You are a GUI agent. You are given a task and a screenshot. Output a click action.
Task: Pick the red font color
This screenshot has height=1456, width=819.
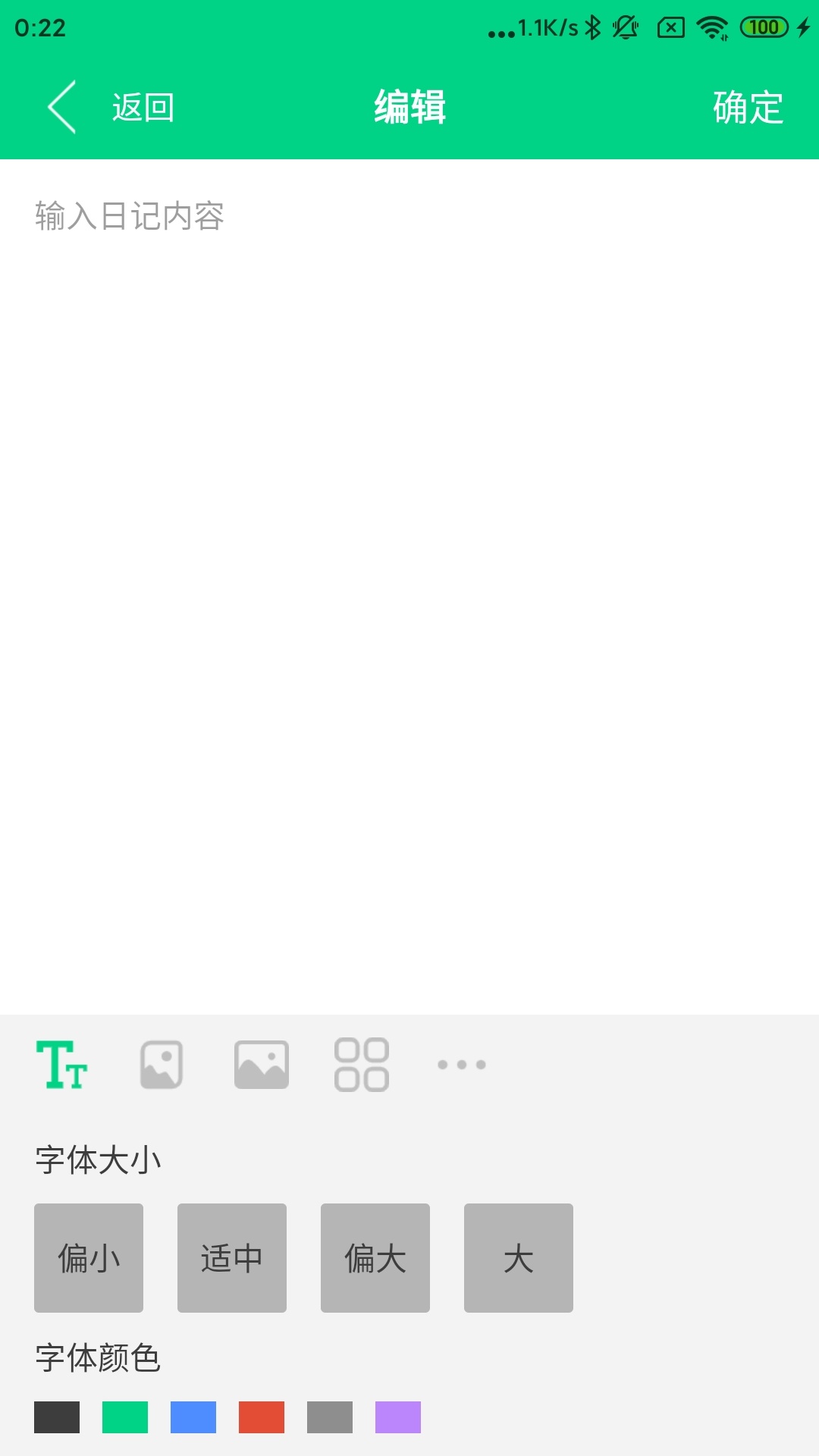(x=262, y=1417)
